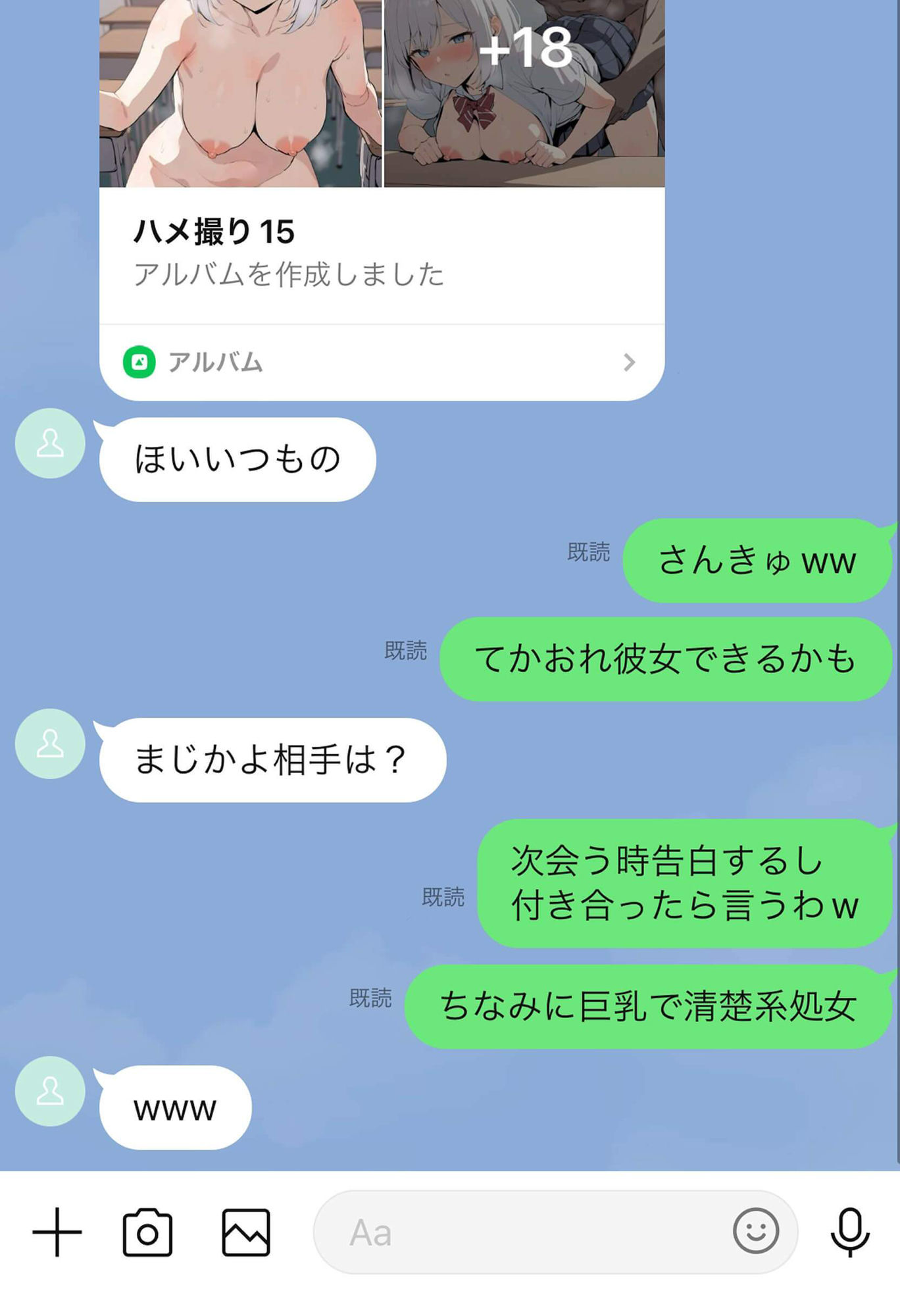The height and width of the screenshot is (1316, 900).
Task: Select the さんきゅww message bubble
Action: click(757, 561)
